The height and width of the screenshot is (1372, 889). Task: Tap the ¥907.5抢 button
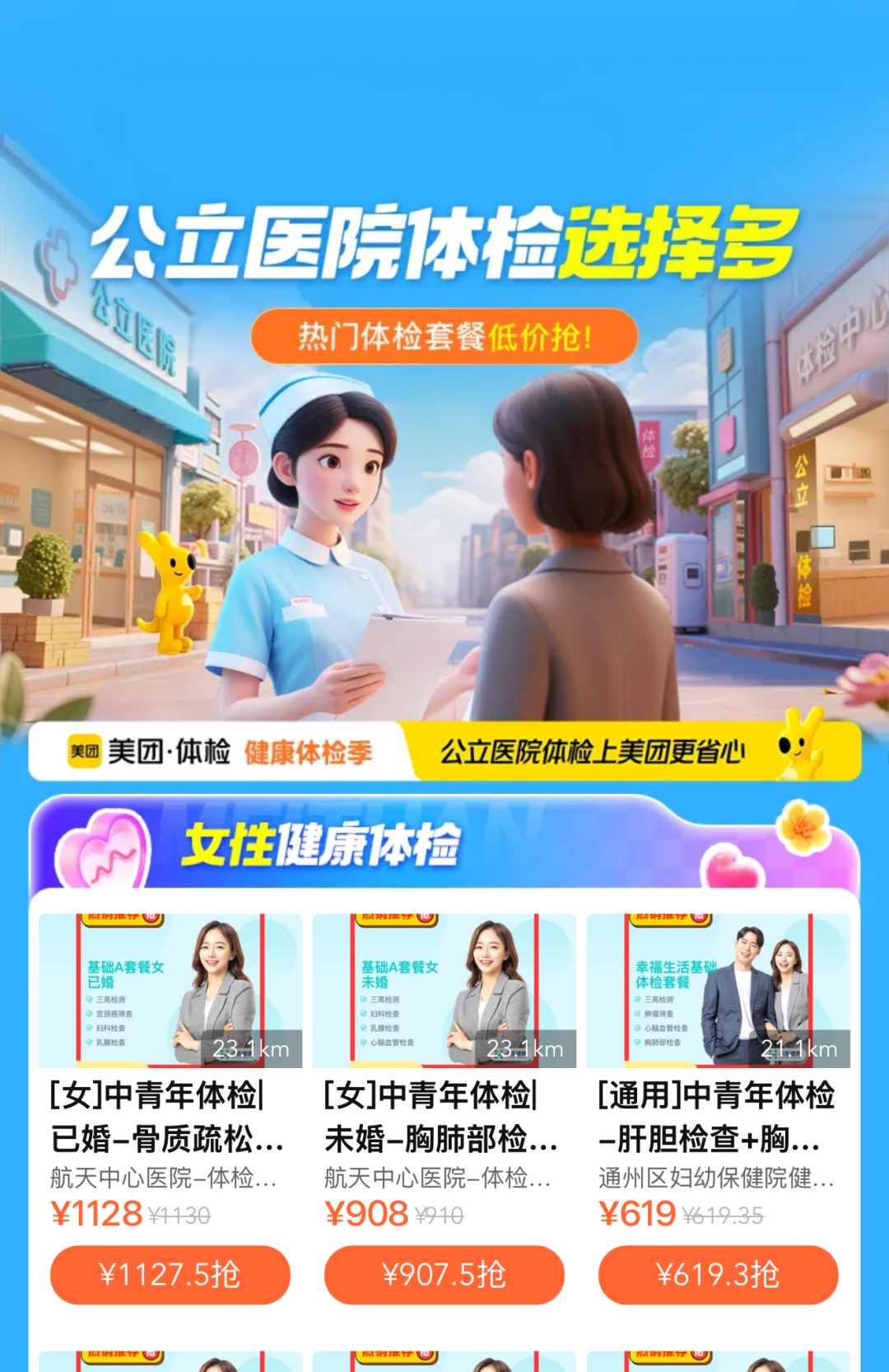(444, 1274)
